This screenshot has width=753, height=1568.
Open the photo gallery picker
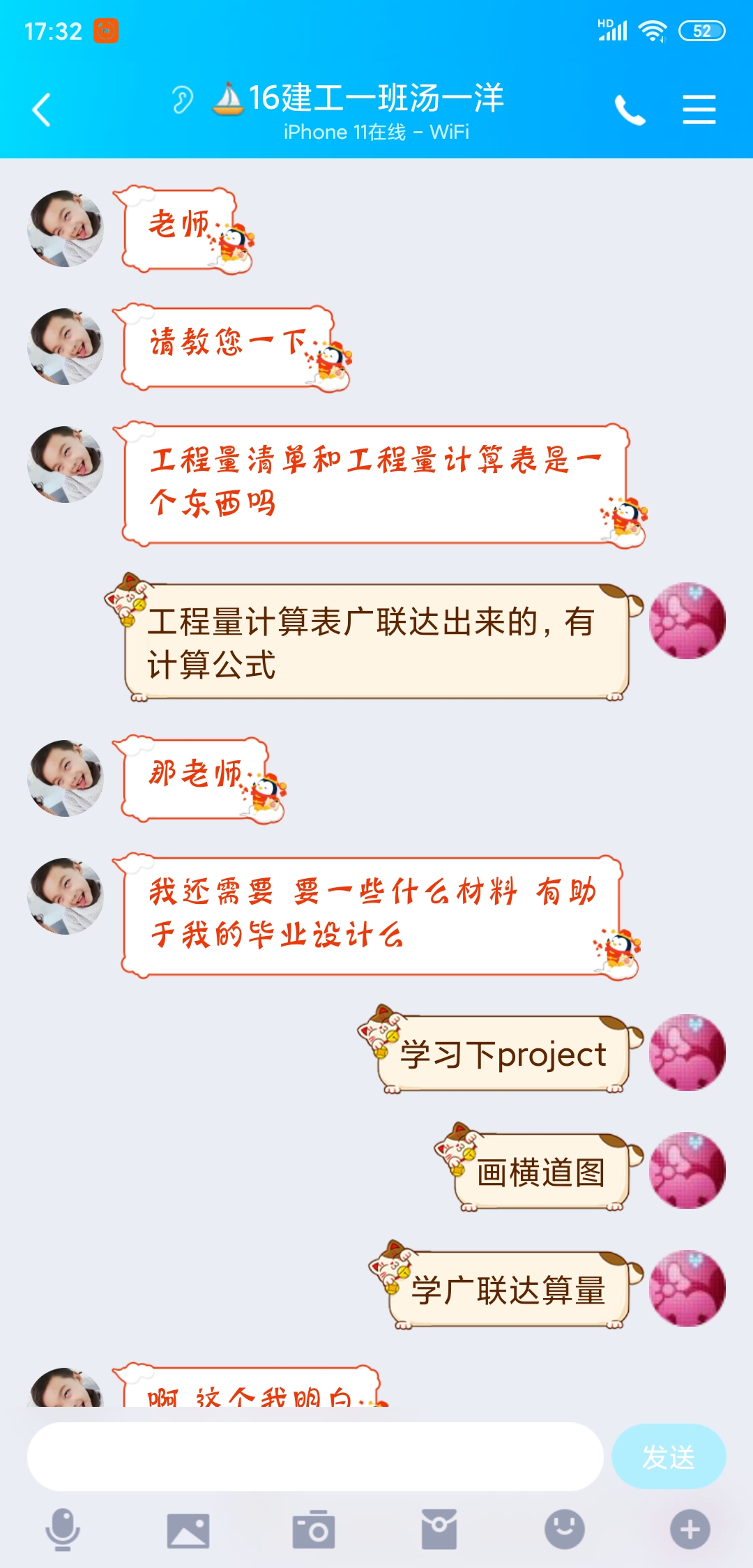coord(188,1530)
